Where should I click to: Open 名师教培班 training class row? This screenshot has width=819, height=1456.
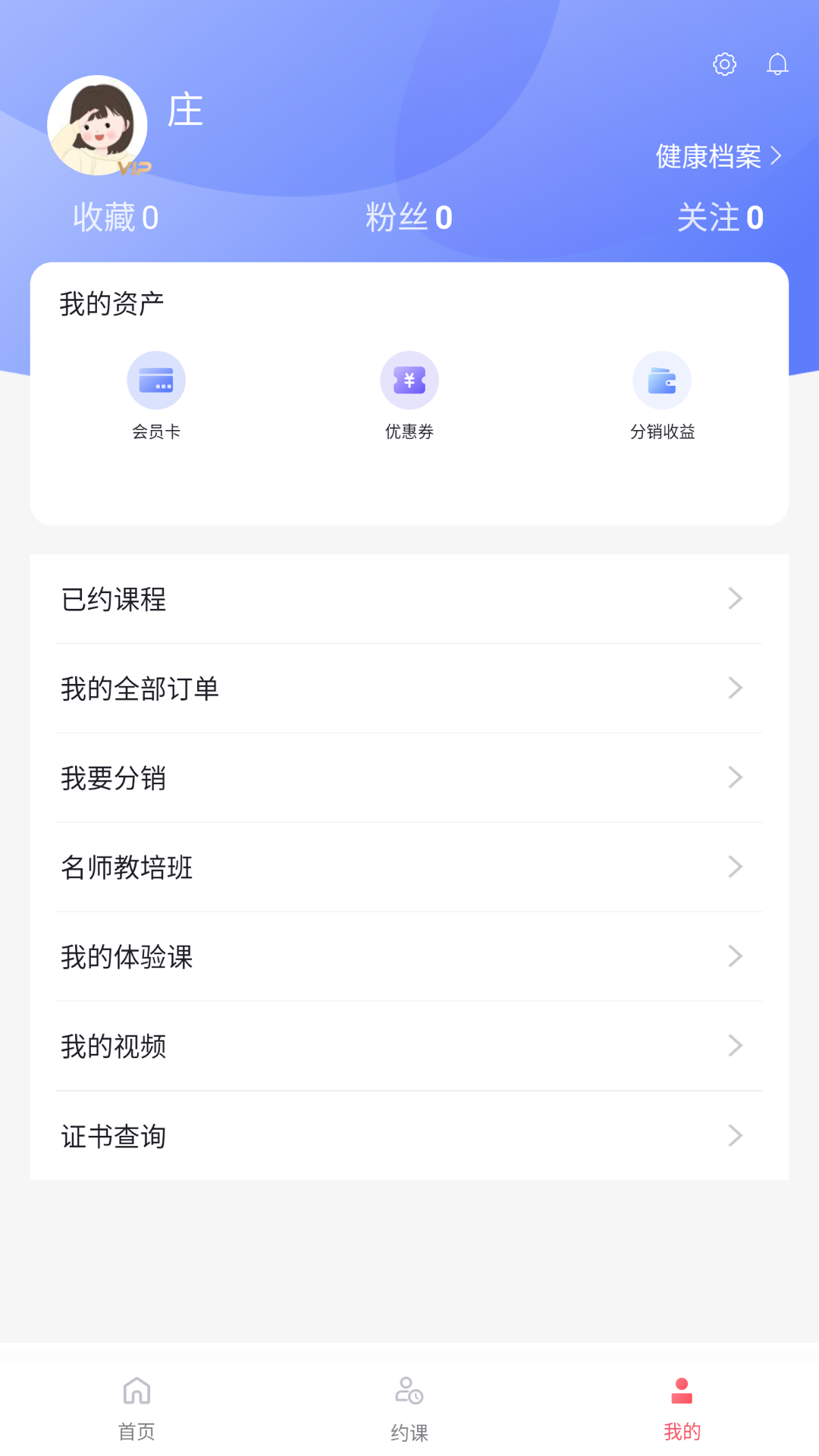[x=409, y=868]
